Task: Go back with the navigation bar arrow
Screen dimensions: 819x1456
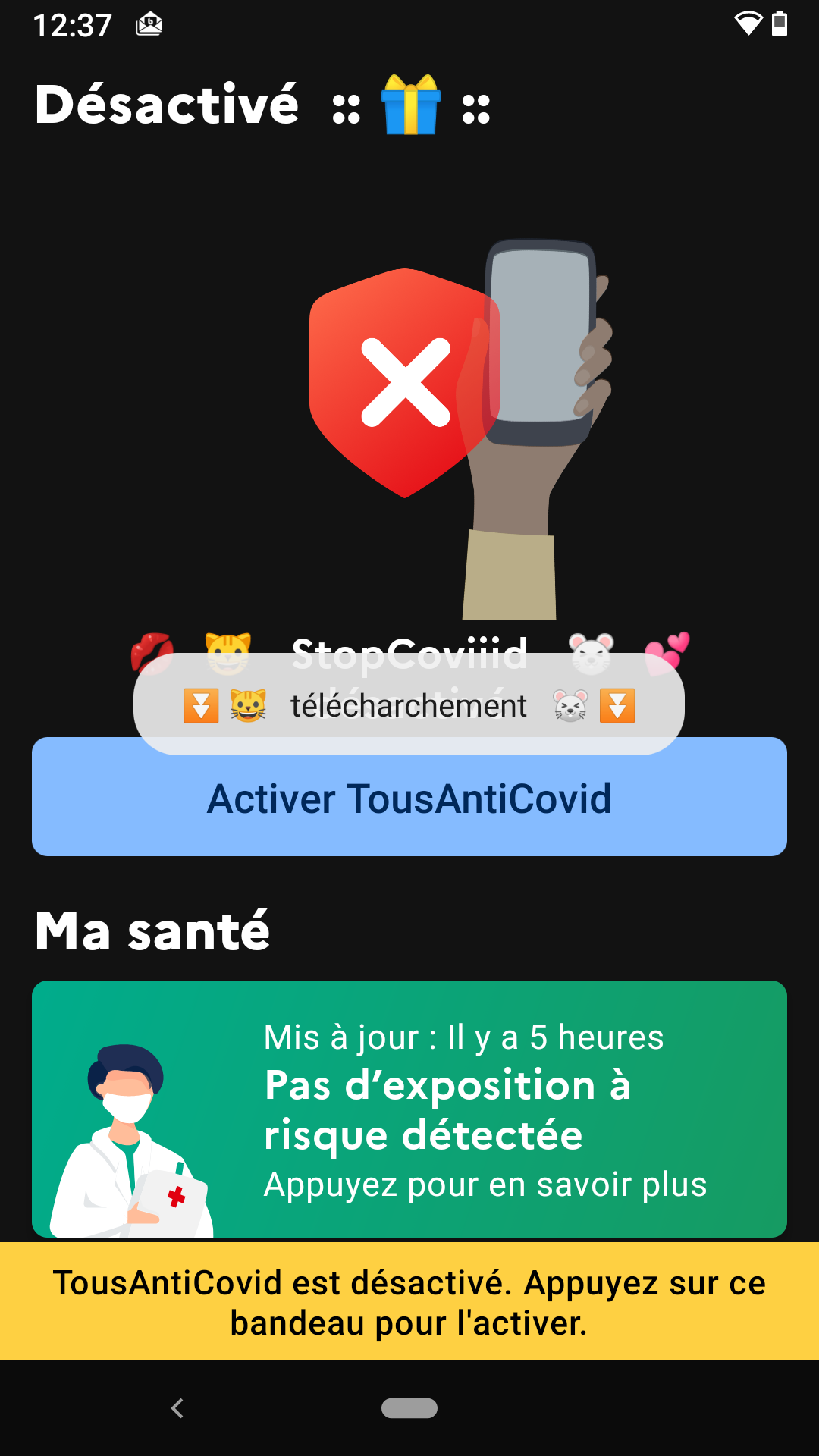Action: (x=177, y=1408)
